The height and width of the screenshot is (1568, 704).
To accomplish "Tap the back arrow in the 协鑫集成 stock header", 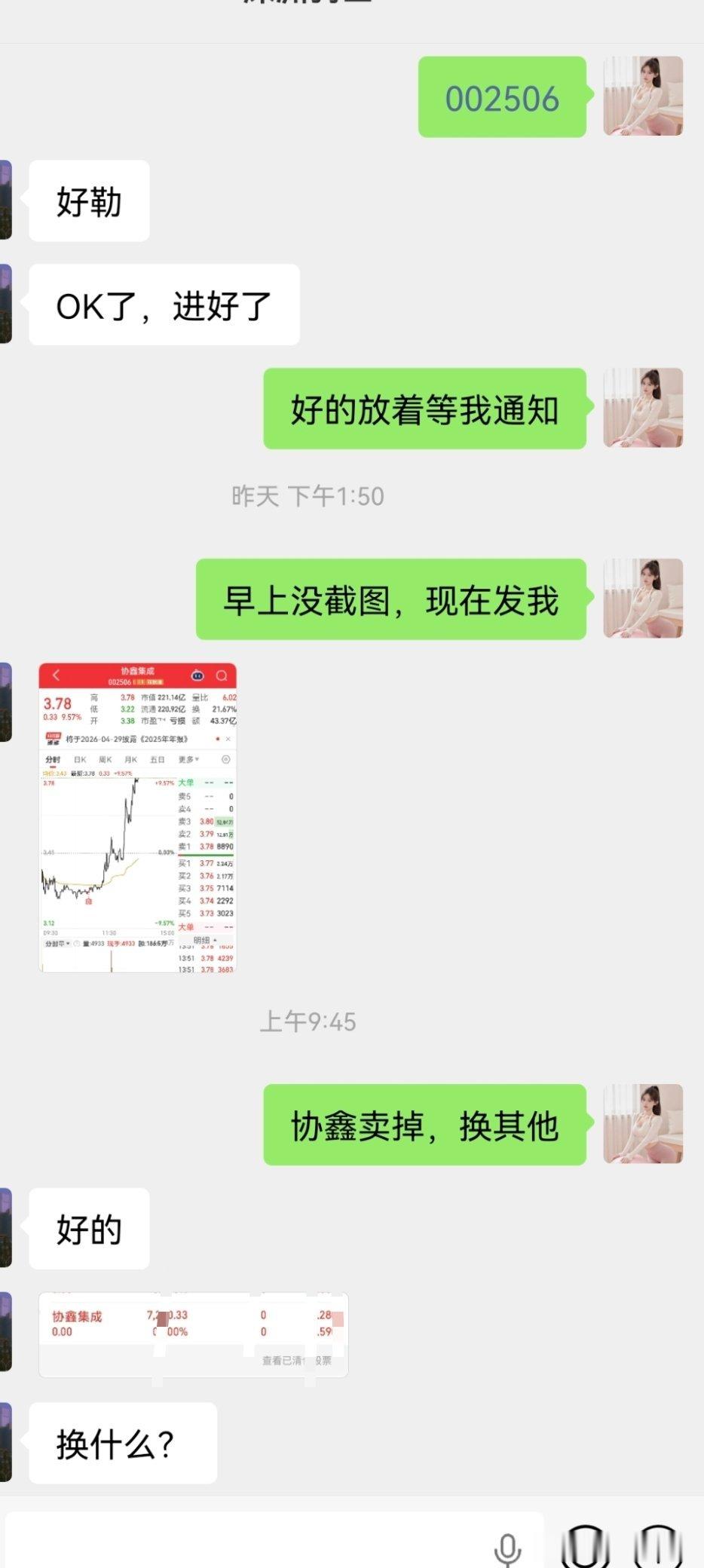I will tap(55, 675).
